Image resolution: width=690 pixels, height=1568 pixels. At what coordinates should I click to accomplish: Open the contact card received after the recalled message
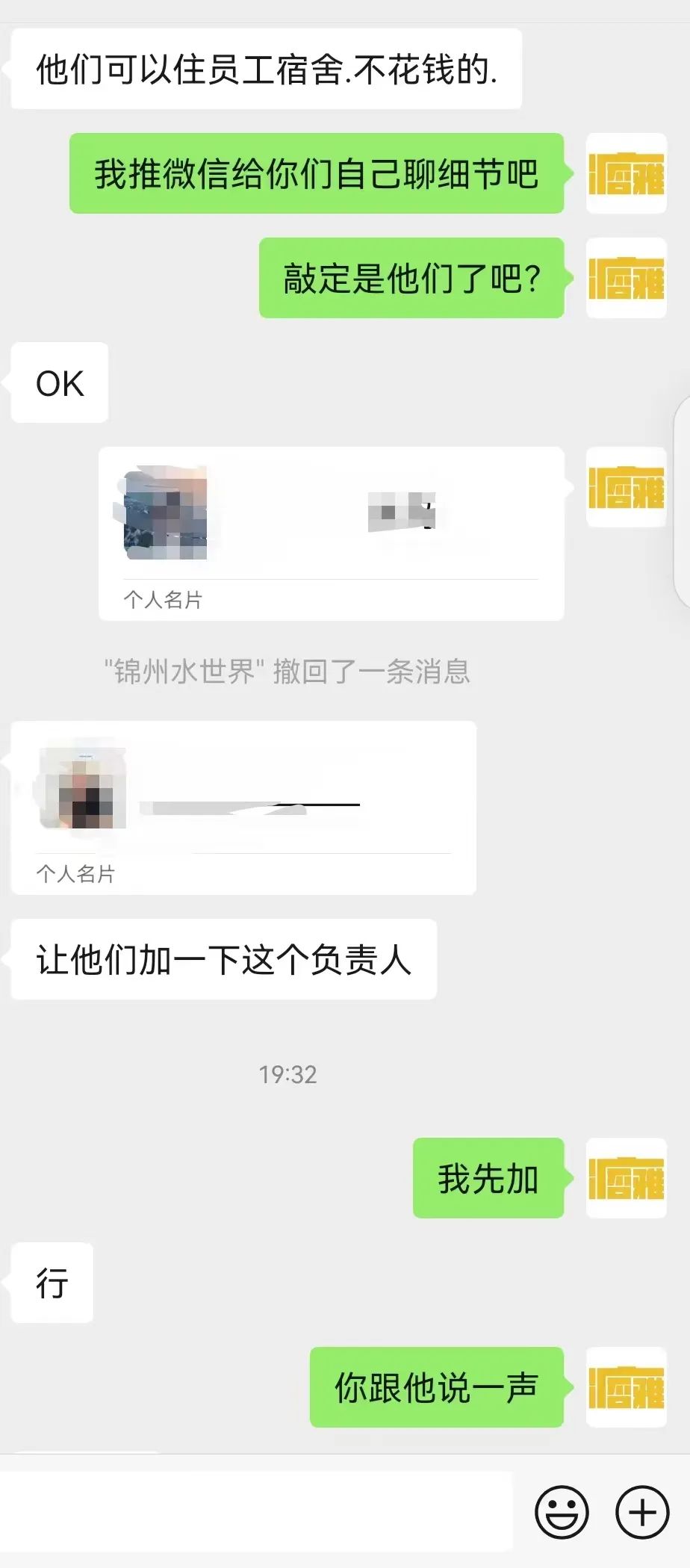(243, 807)
